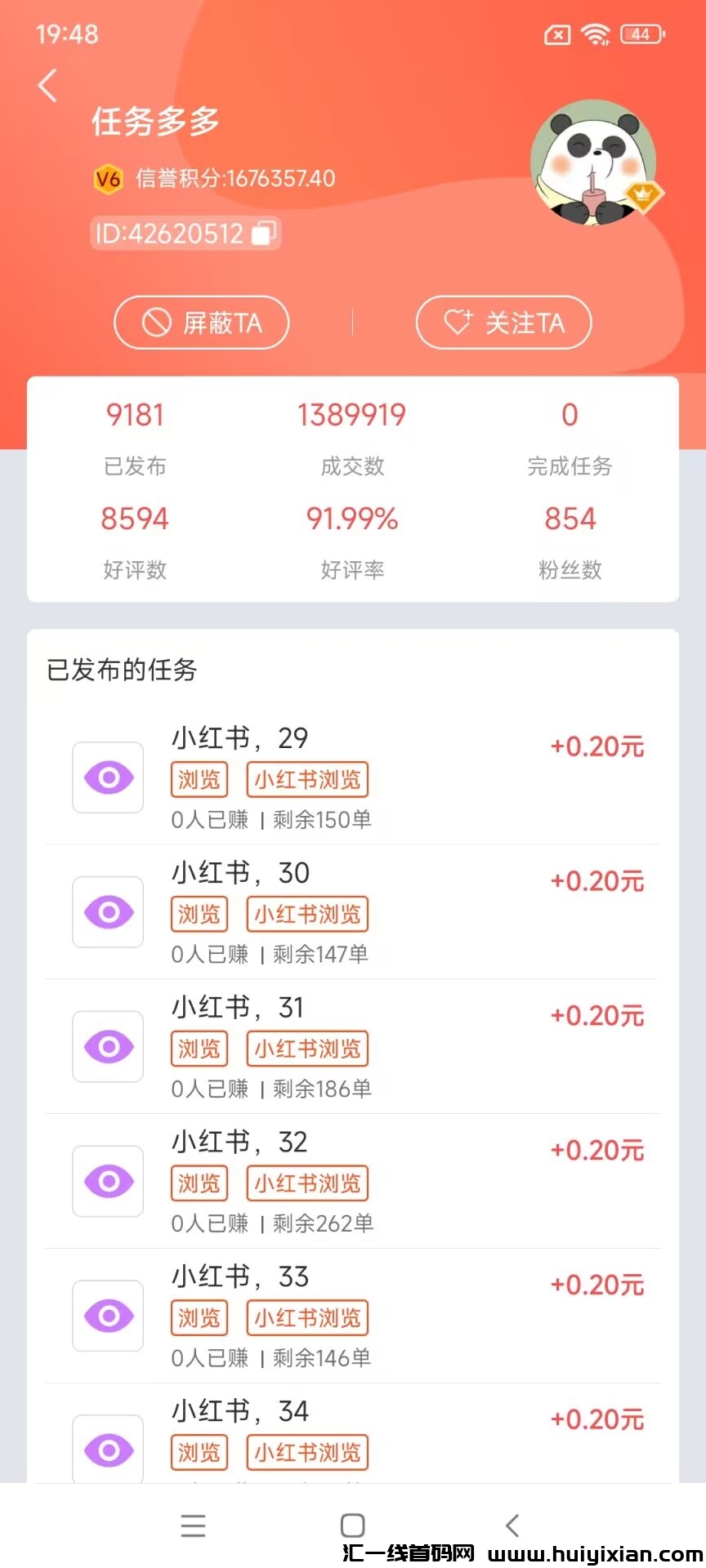Open recent apps from the navigation bar

[194, 1526]
